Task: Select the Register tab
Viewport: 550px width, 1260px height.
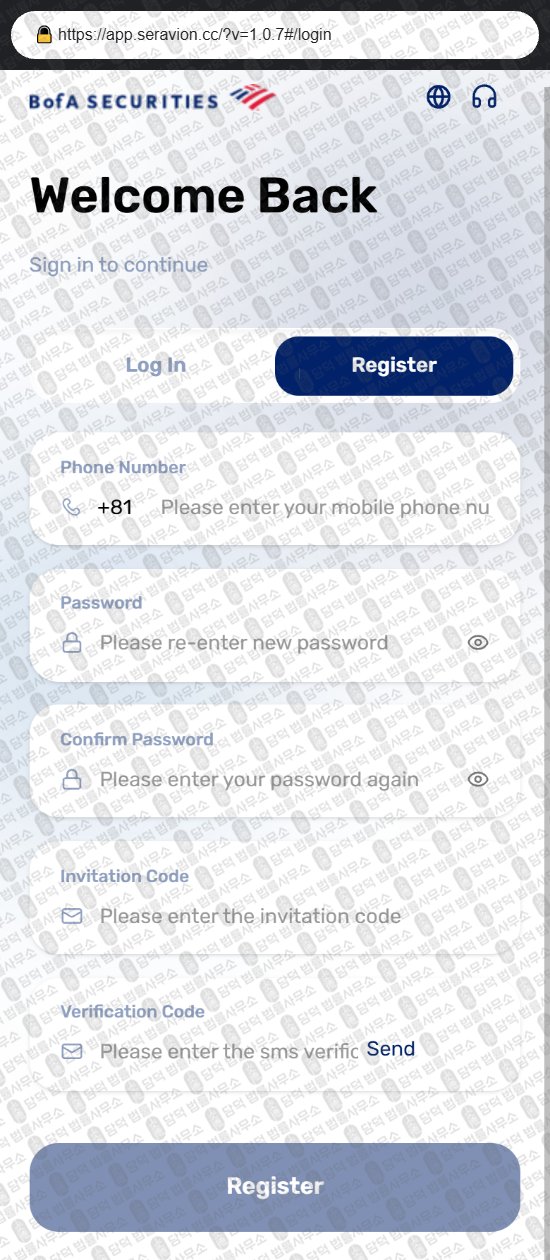Action: click(x=394, y=365)
